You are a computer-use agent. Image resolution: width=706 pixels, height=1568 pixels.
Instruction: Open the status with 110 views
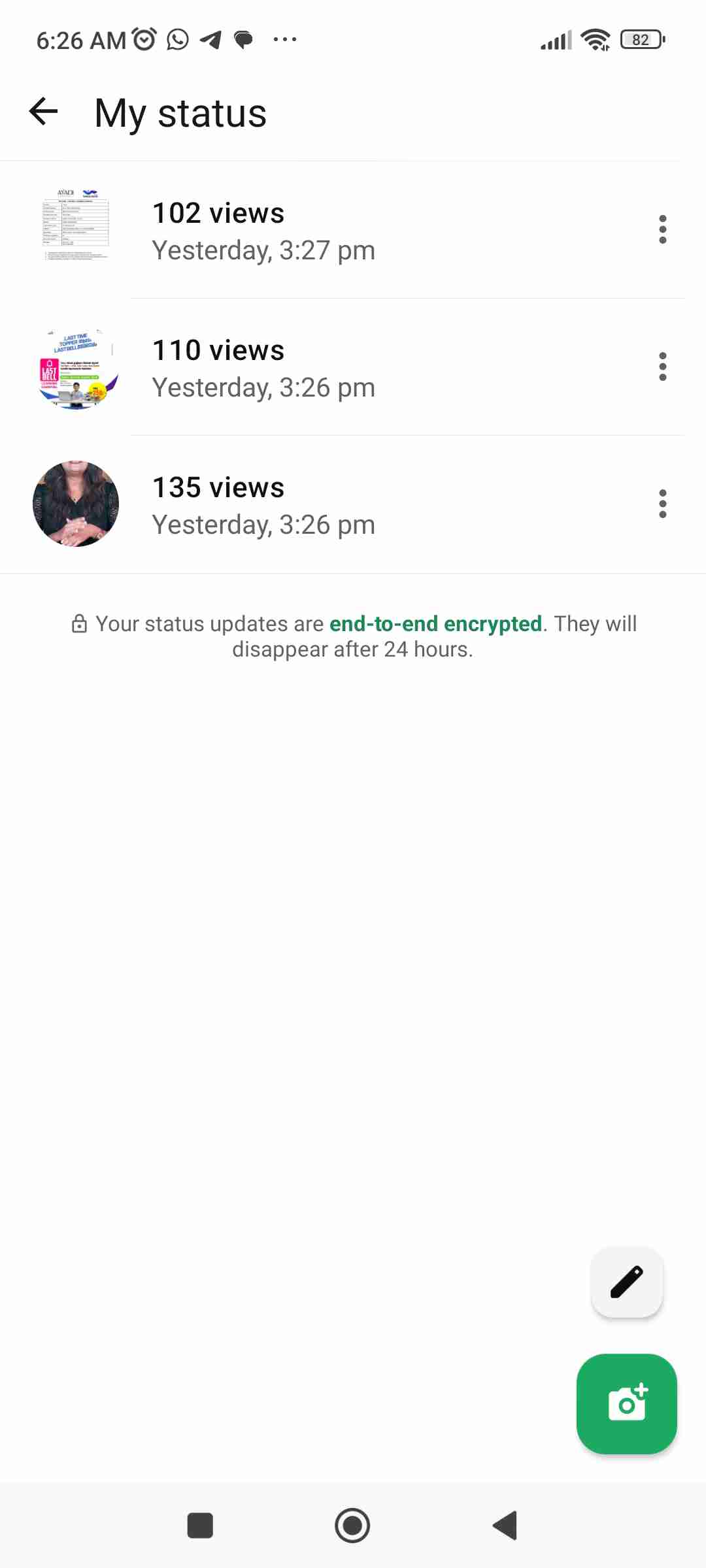pyautogui.click(x=261, y=368)
